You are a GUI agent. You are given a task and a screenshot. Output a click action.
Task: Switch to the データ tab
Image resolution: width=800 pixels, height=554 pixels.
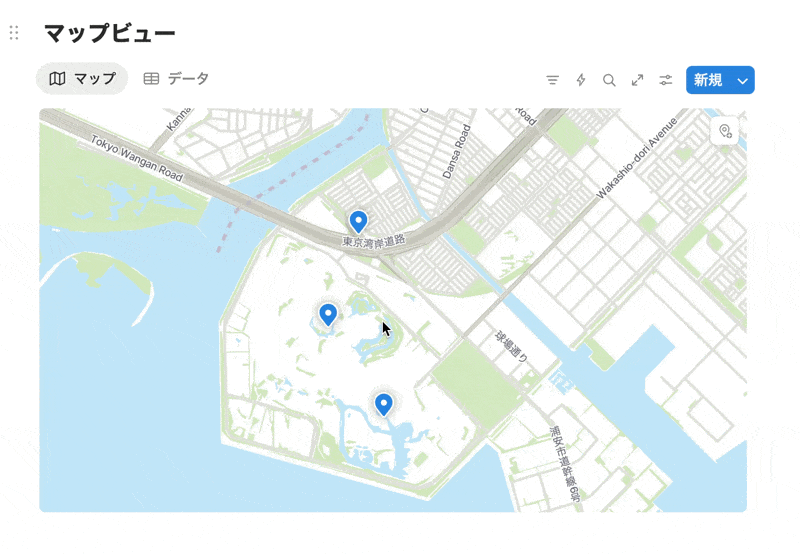[x=176, y=79]
